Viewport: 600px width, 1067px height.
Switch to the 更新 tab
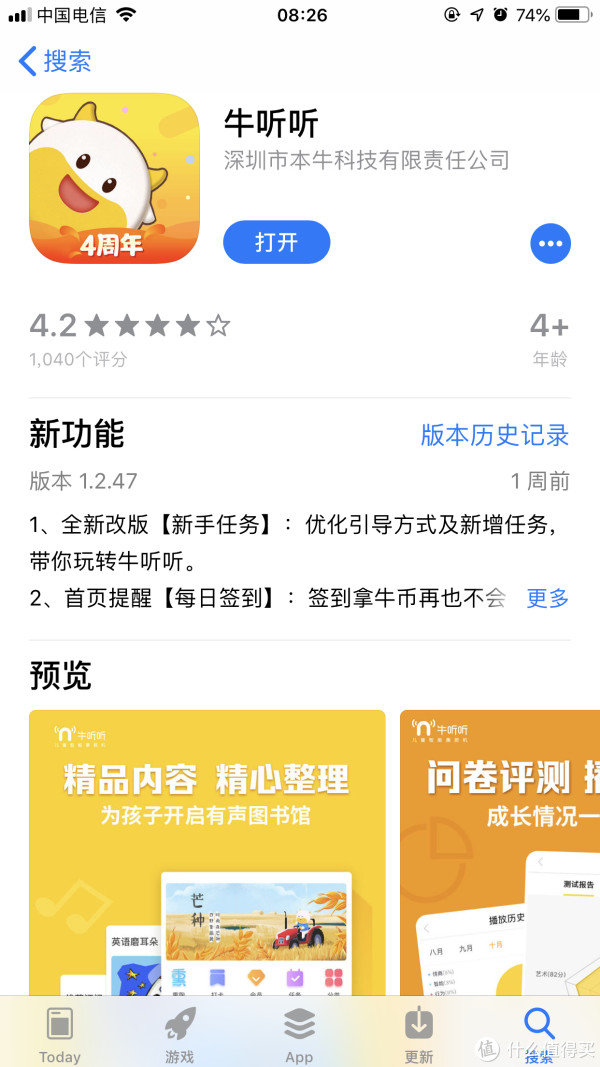[x=419, y=1033]
